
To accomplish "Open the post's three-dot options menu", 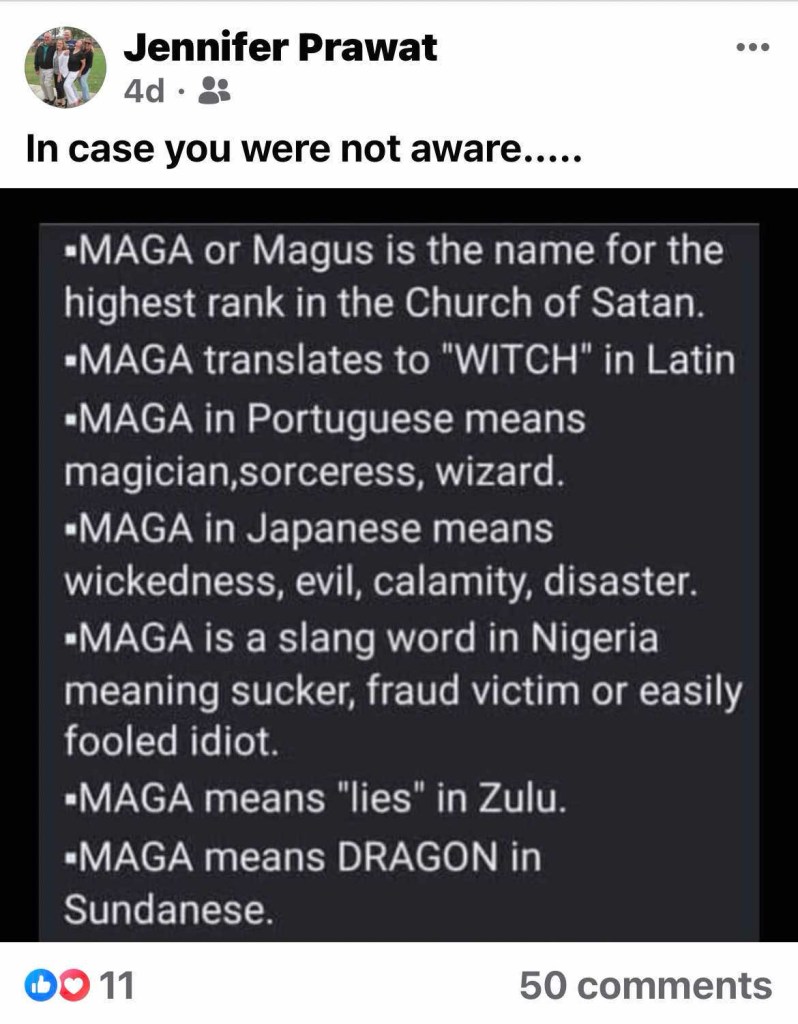I will (x=752, y=46).
